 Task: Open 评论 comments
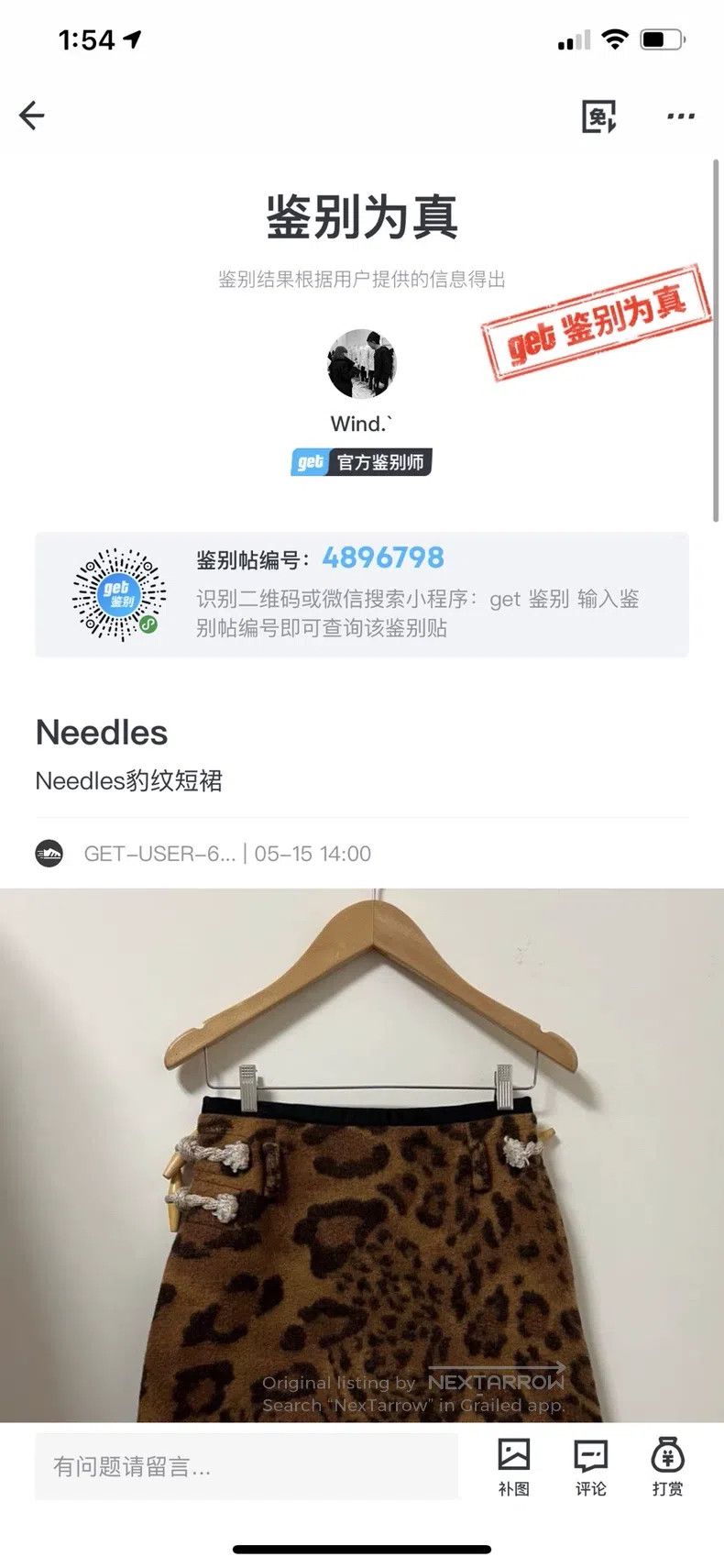pyautogui.click(x=591, y=1467)
